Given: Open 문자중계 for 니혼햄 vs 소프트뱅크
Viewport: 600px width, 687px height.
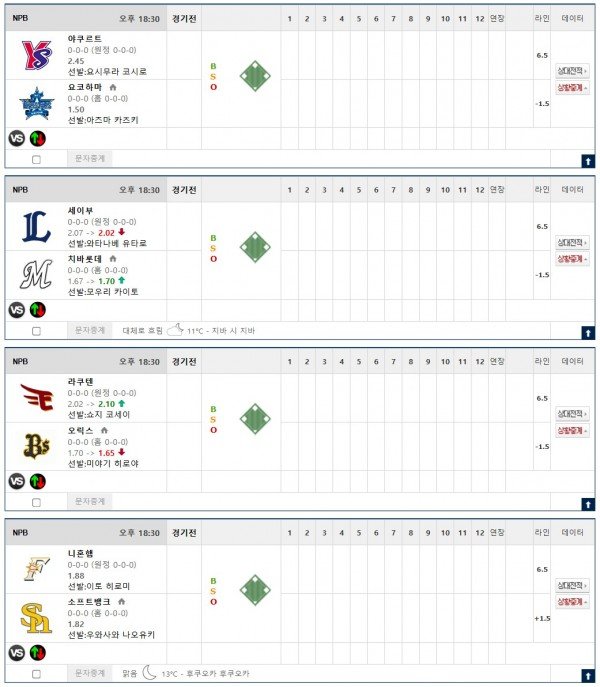Looking at the screenshot, I should click(x=90, y=673).
